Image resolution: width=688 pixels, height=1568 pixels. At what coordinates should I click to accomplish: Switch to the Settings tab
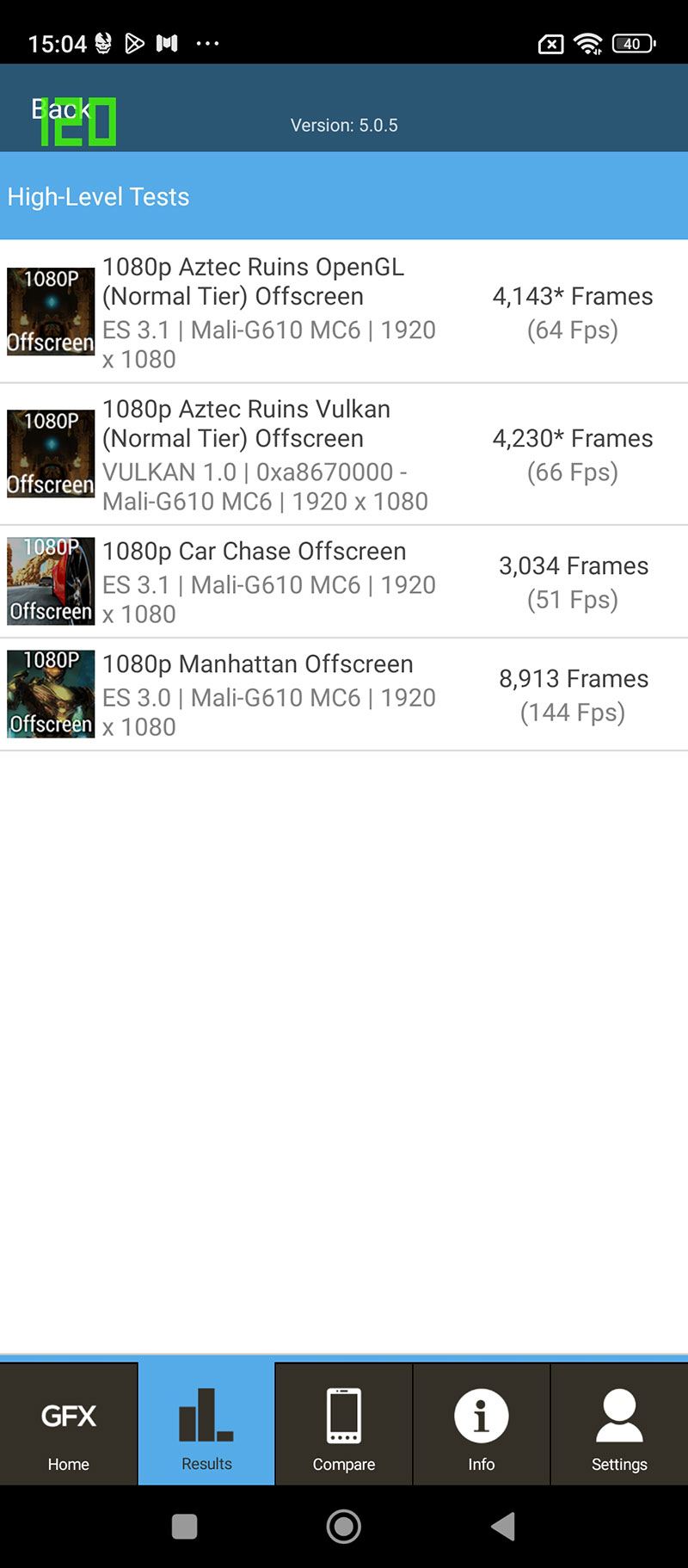(x=619, y=1425)
